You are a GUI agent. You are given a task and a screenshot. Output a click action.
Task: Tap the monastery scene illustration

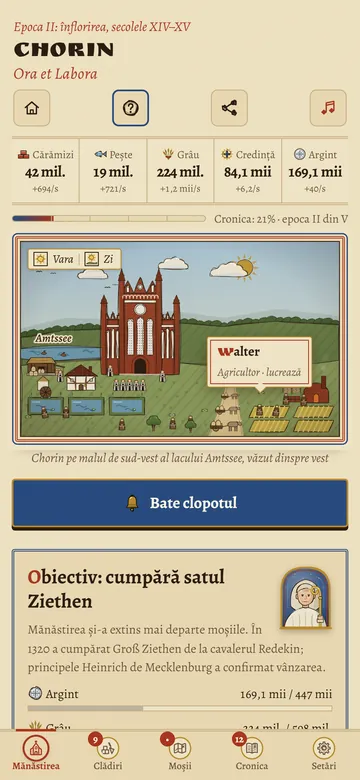click(180, 339)
